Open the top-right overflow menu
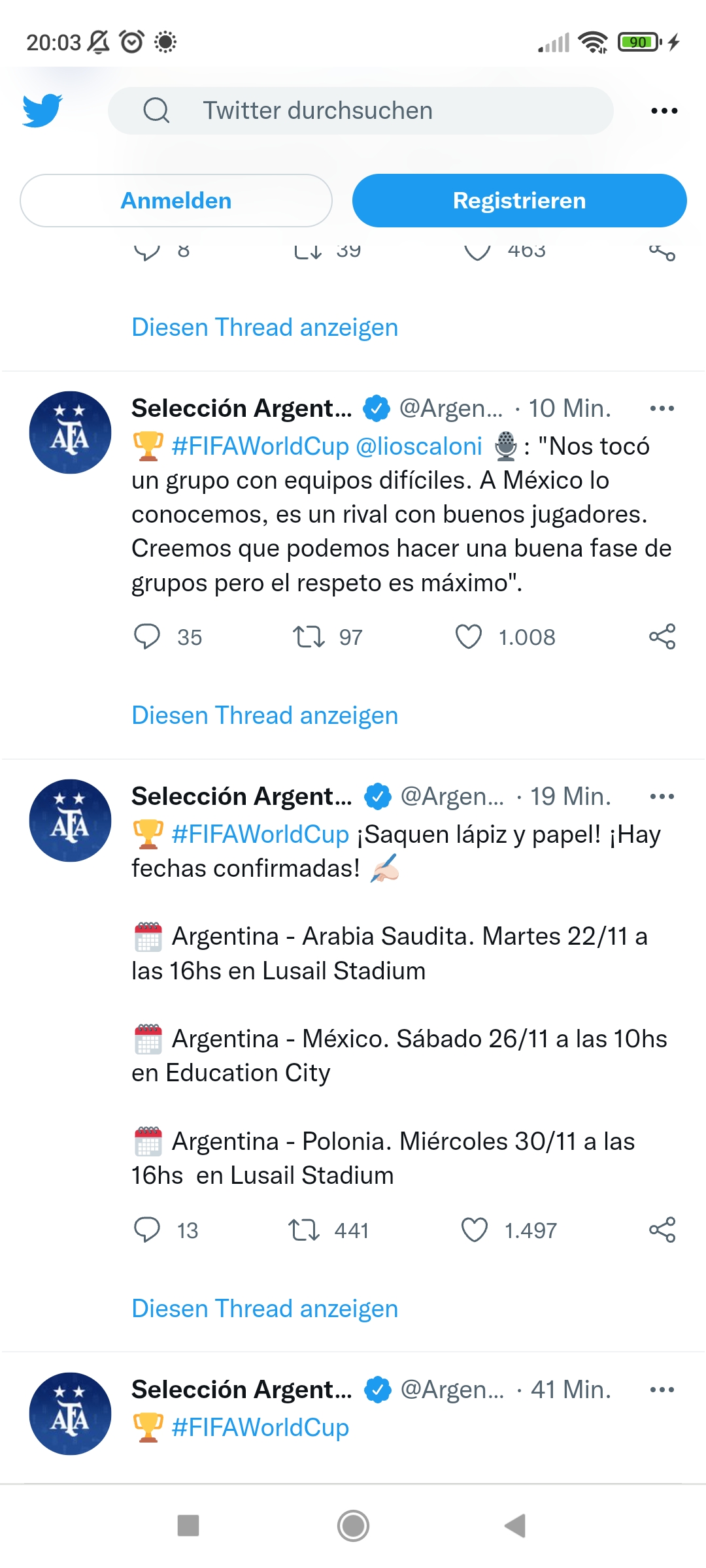706x1568 pixels. (x=664, y=110)
